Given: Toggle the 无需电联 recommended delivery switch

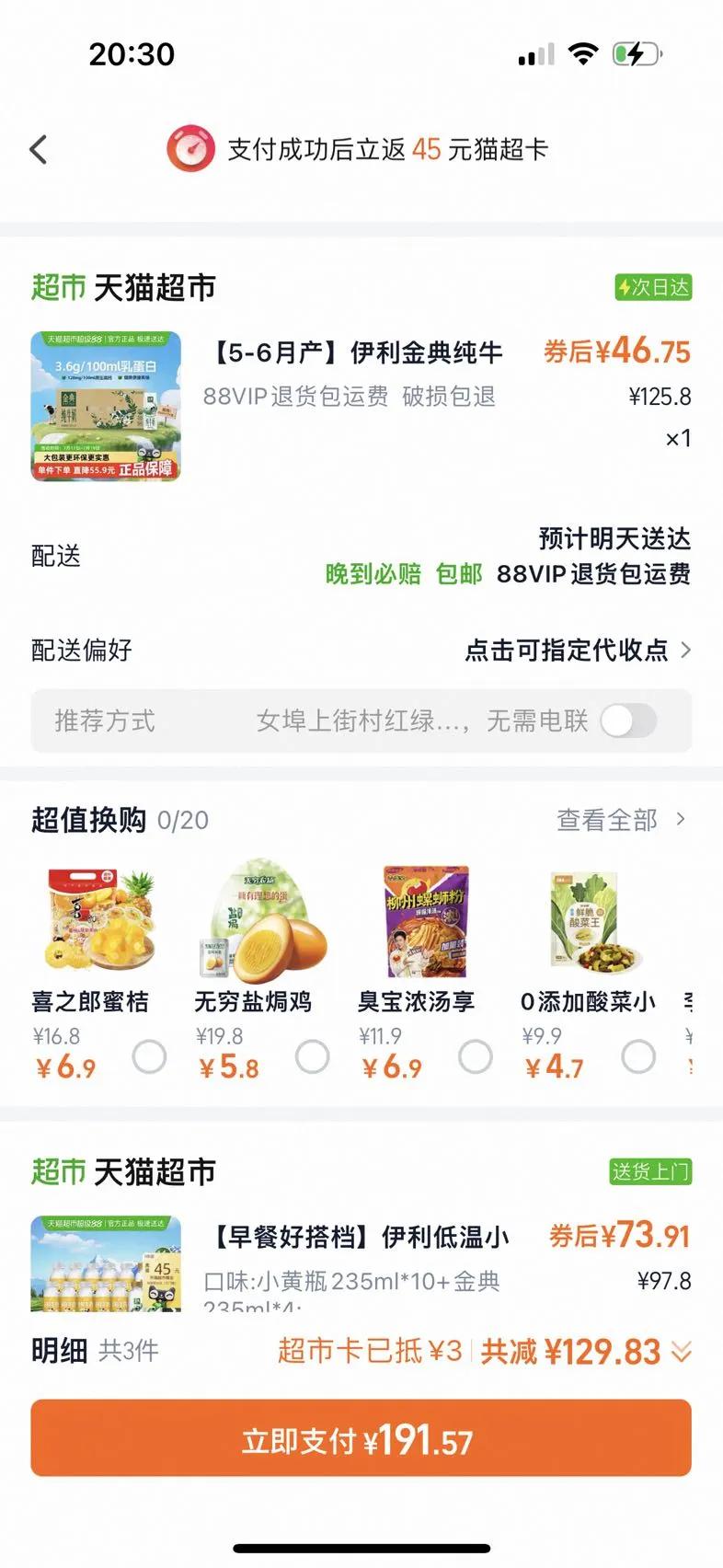Looking at the screenshot, I should (628, 721).
